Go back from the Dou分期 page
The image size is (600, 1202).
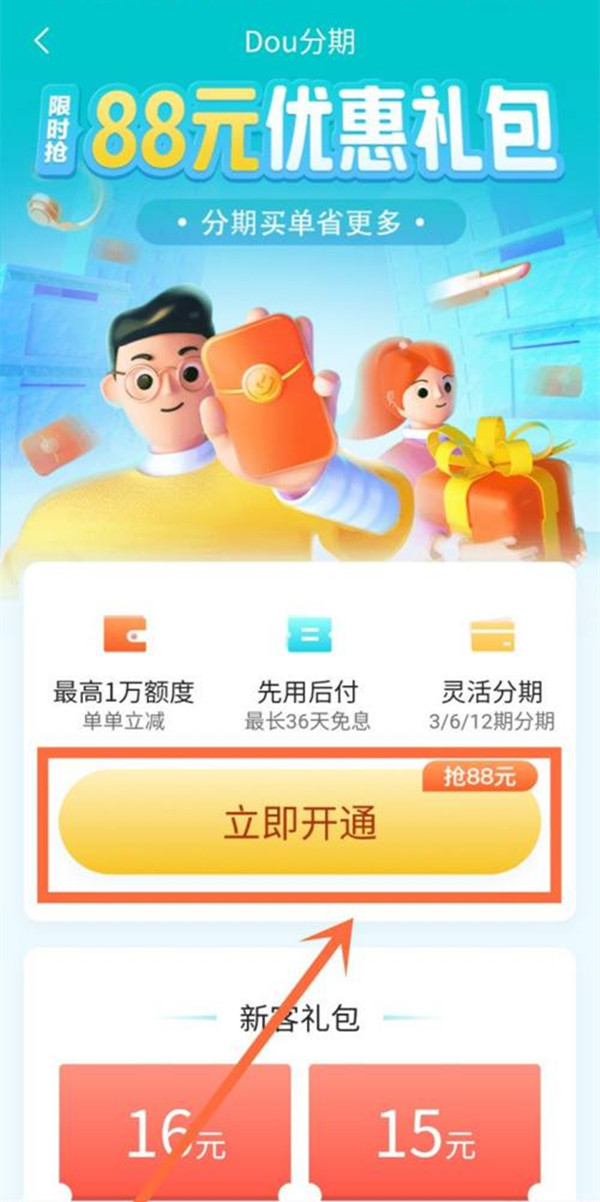(41, 42)
